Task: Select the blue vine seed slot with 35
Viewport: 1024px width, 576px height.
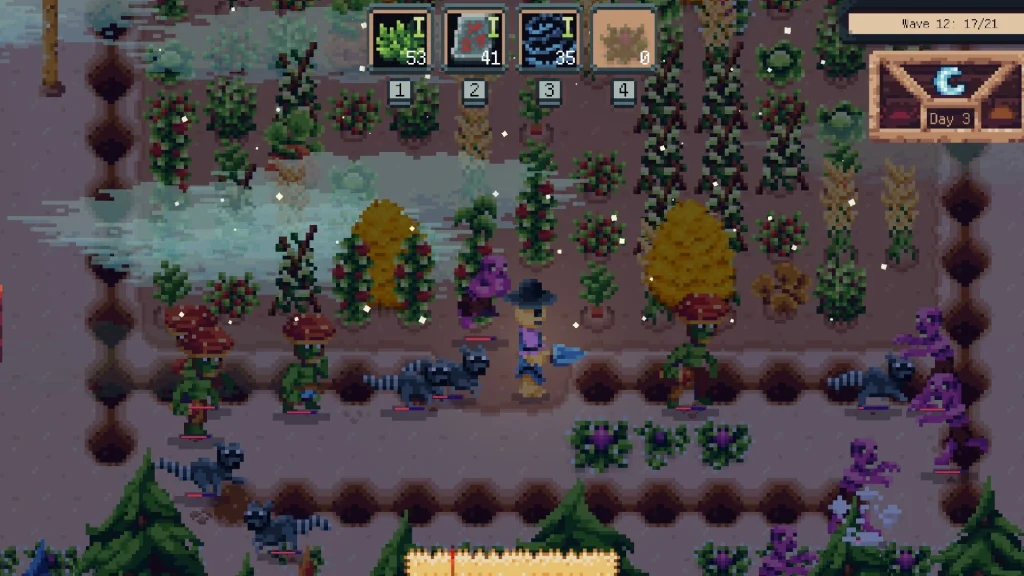Action: pos(549,40)
